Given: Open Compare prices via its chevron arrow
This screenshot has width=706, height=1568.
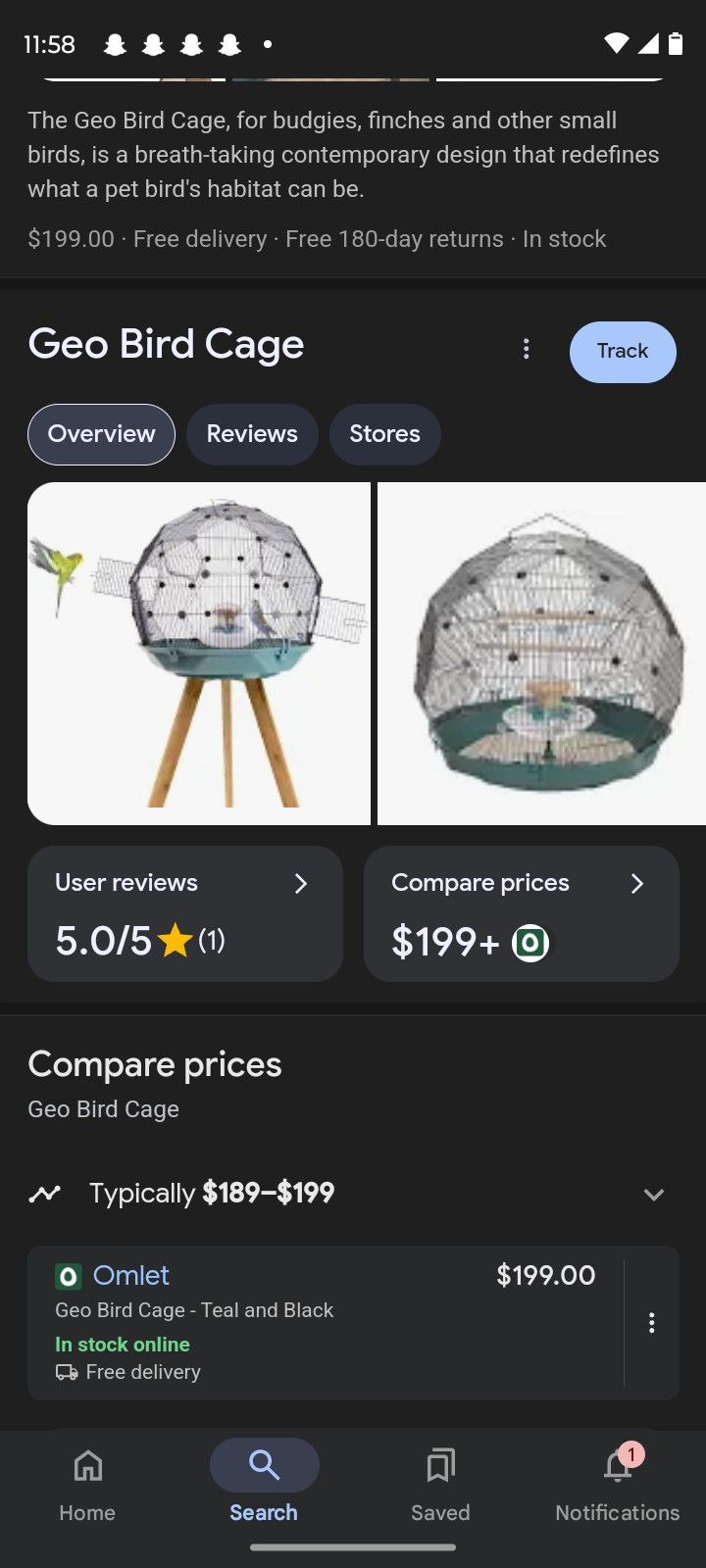Looking at the screenshot, I should (x=638, y=883).
